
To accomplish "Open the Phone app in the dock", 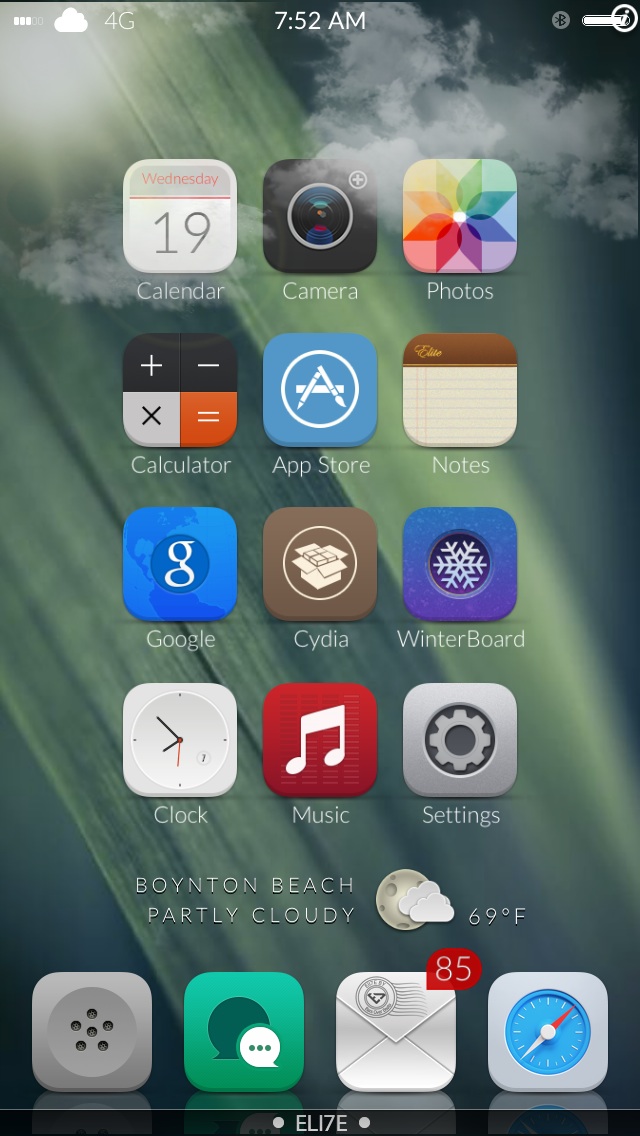I will [x=91, y=1032].
